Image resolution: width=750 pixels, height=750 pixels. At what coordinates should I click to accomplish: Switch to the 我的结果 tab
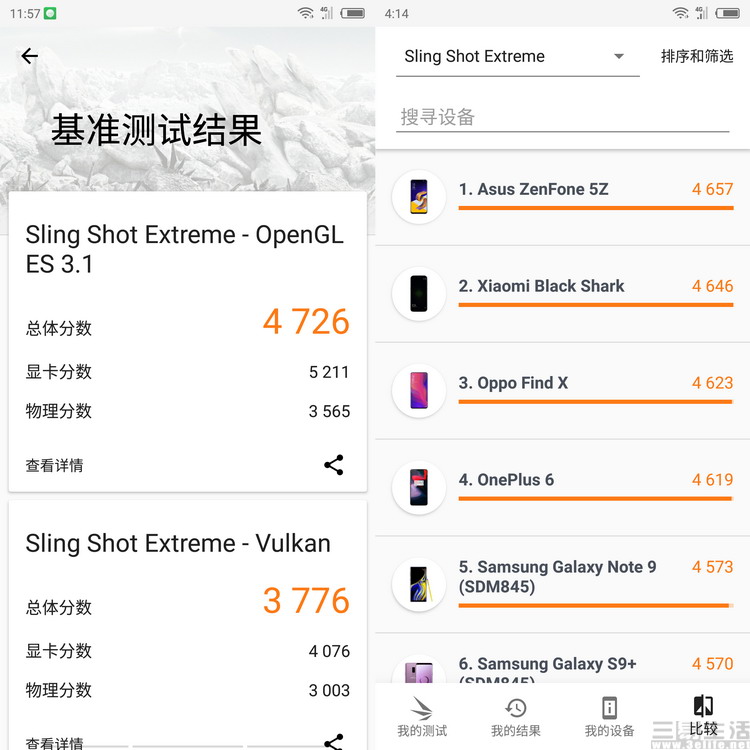point(516,716)
